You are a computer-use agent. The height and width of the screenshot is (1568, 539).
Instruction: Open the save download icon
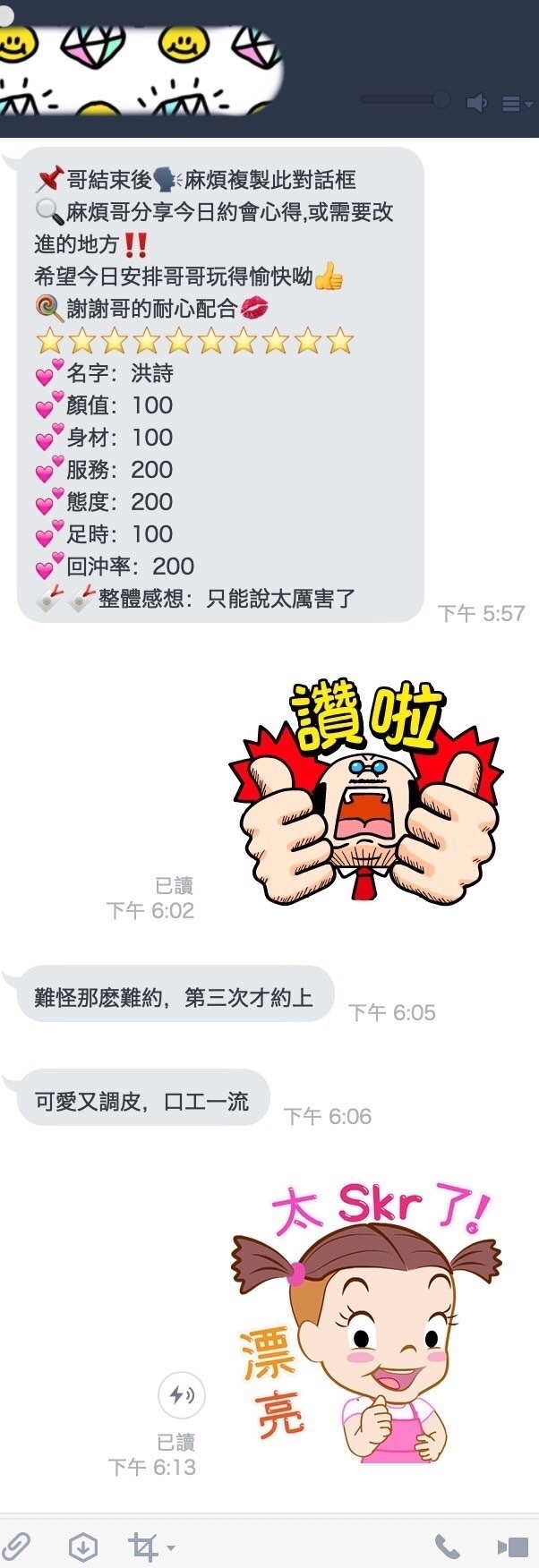click(82, 1546)
